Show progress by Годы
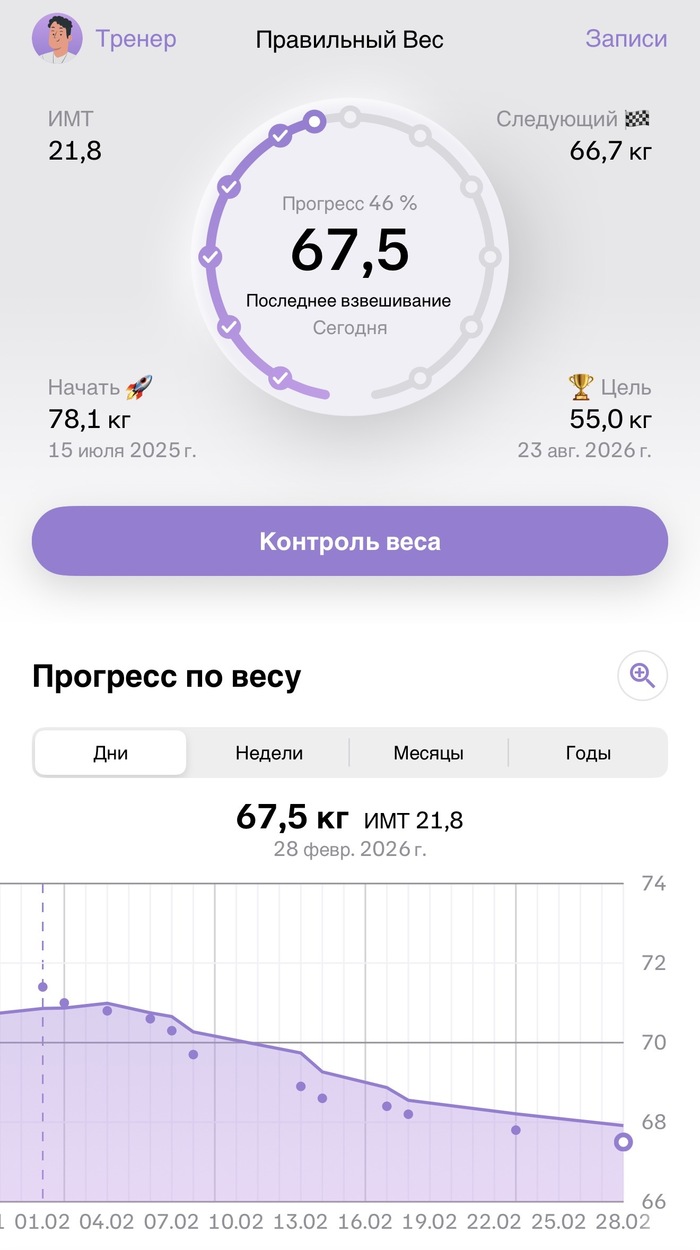700x1250 pixels. pyautogui.click(x=588, y=753)
